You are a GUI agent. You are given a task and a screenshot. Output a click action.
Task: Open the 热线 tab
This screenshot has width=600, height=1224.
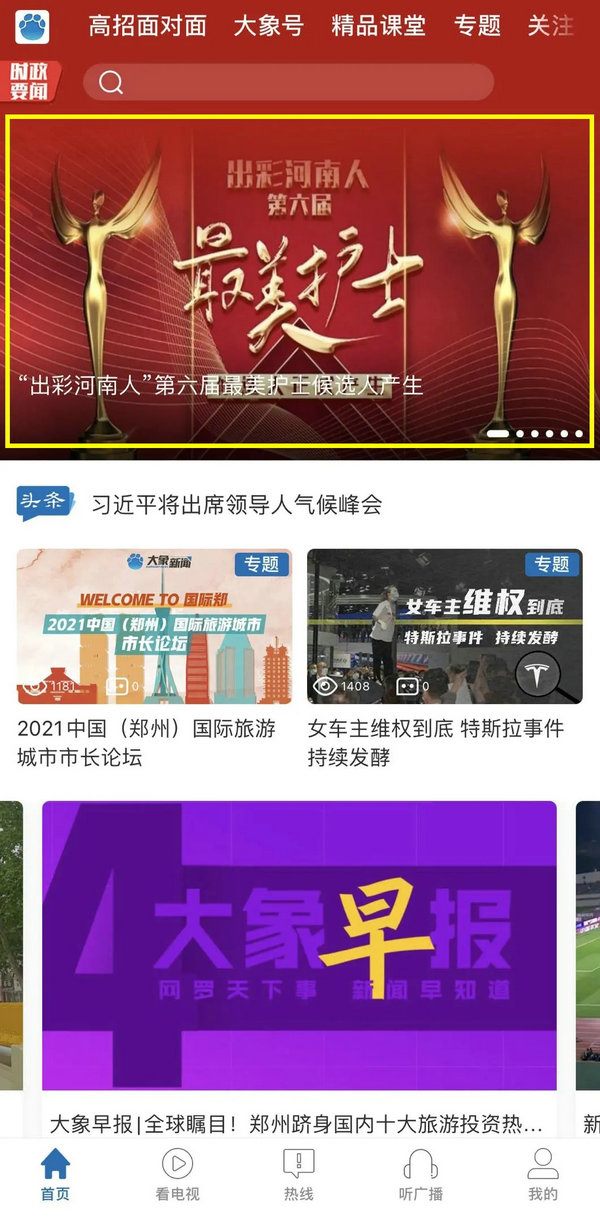coord(298,1175)
